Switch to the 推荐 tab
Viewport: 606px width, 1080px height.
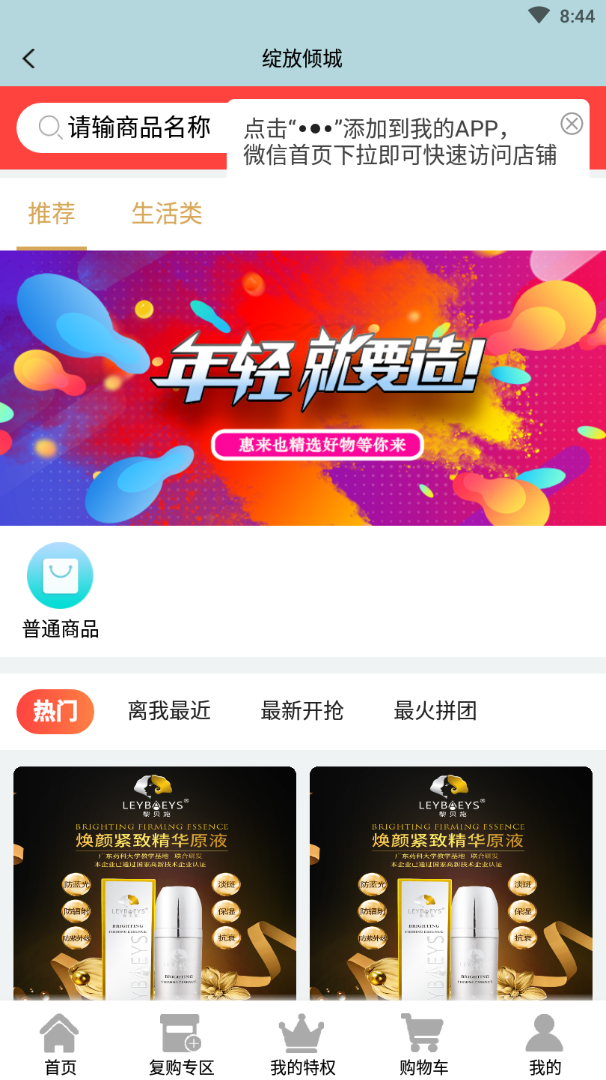51,213
